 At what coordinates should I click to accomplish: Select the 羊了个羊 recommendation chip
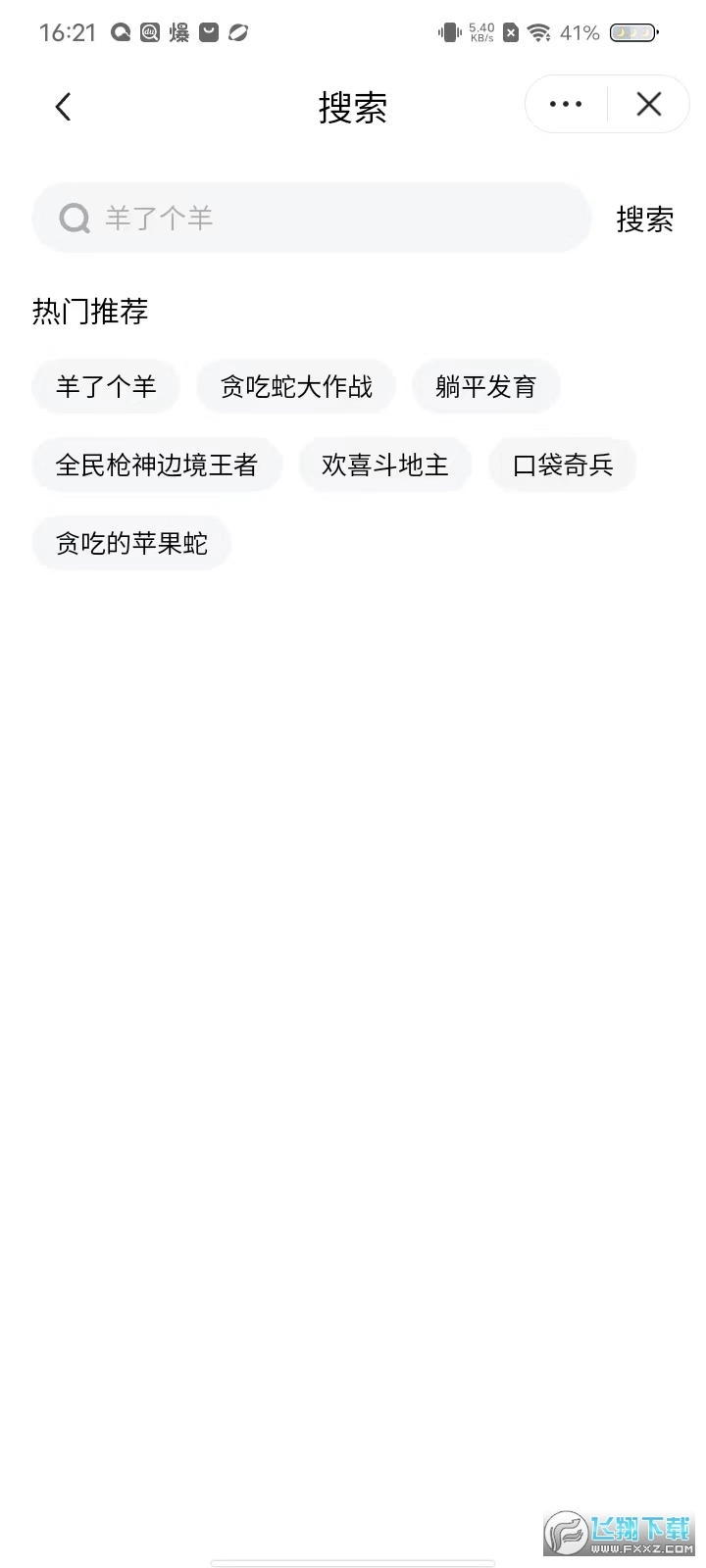tap(106, 386)
